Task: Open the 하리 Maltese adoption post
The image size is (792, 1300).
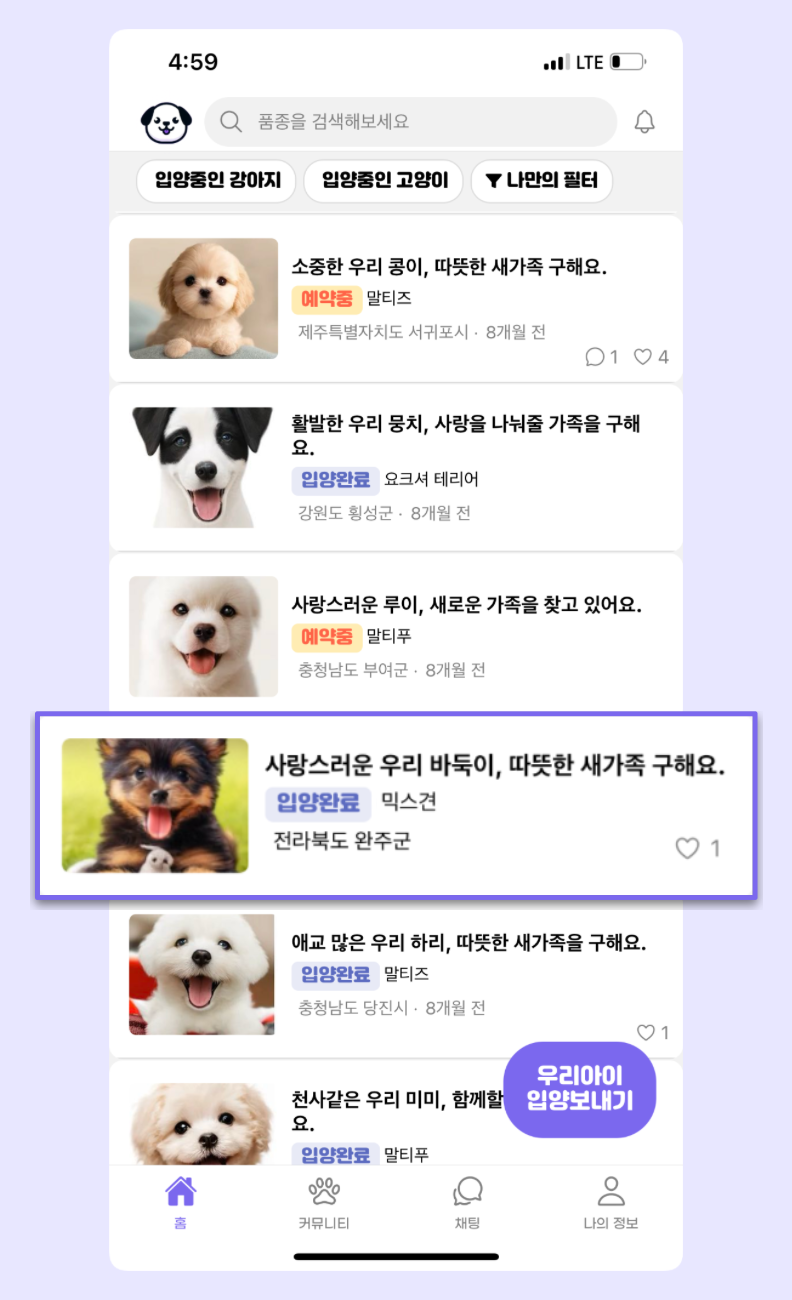Action: [468, 943]
